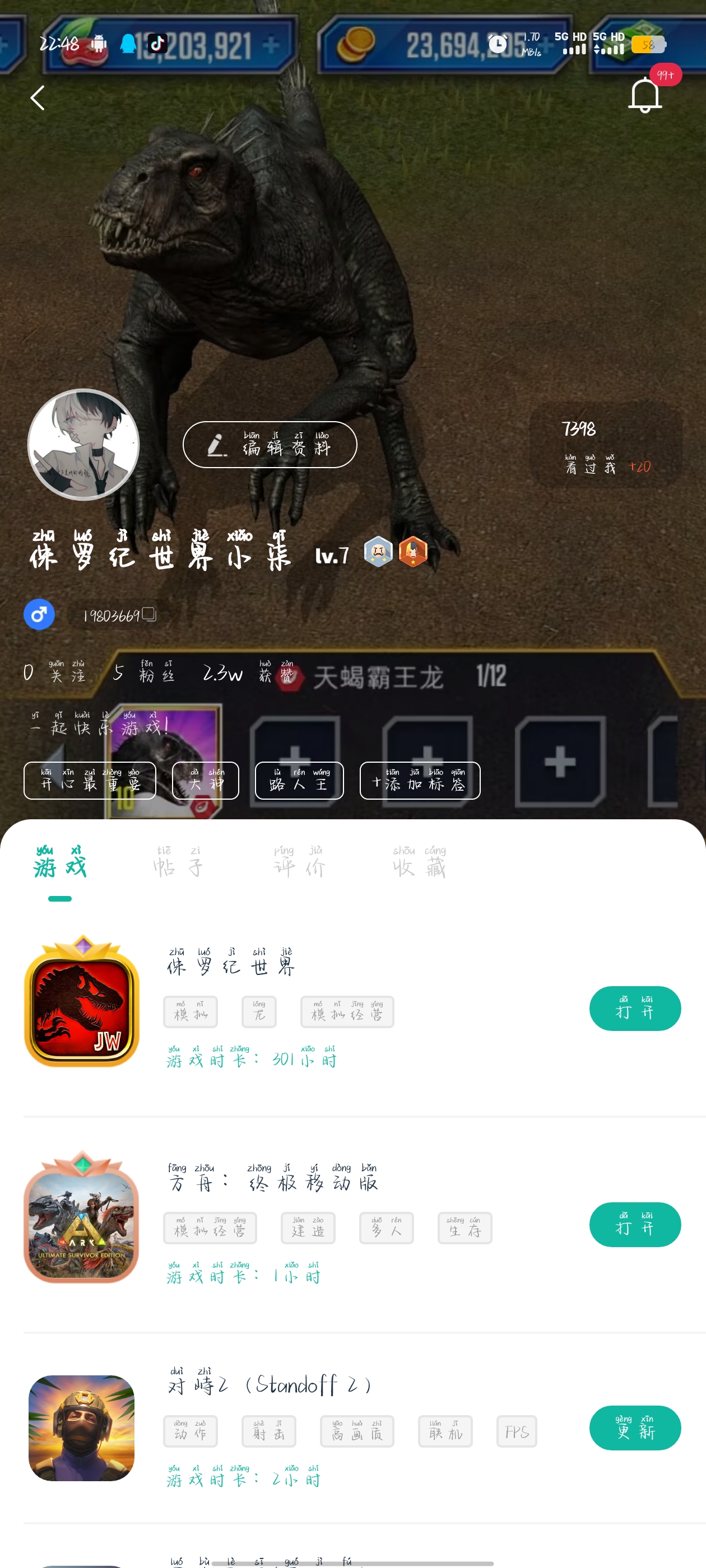Tap the 添加标签 add tag chip
Image resolution: width=706 pixels, height=1568 pixels.
tap(420, 781)
